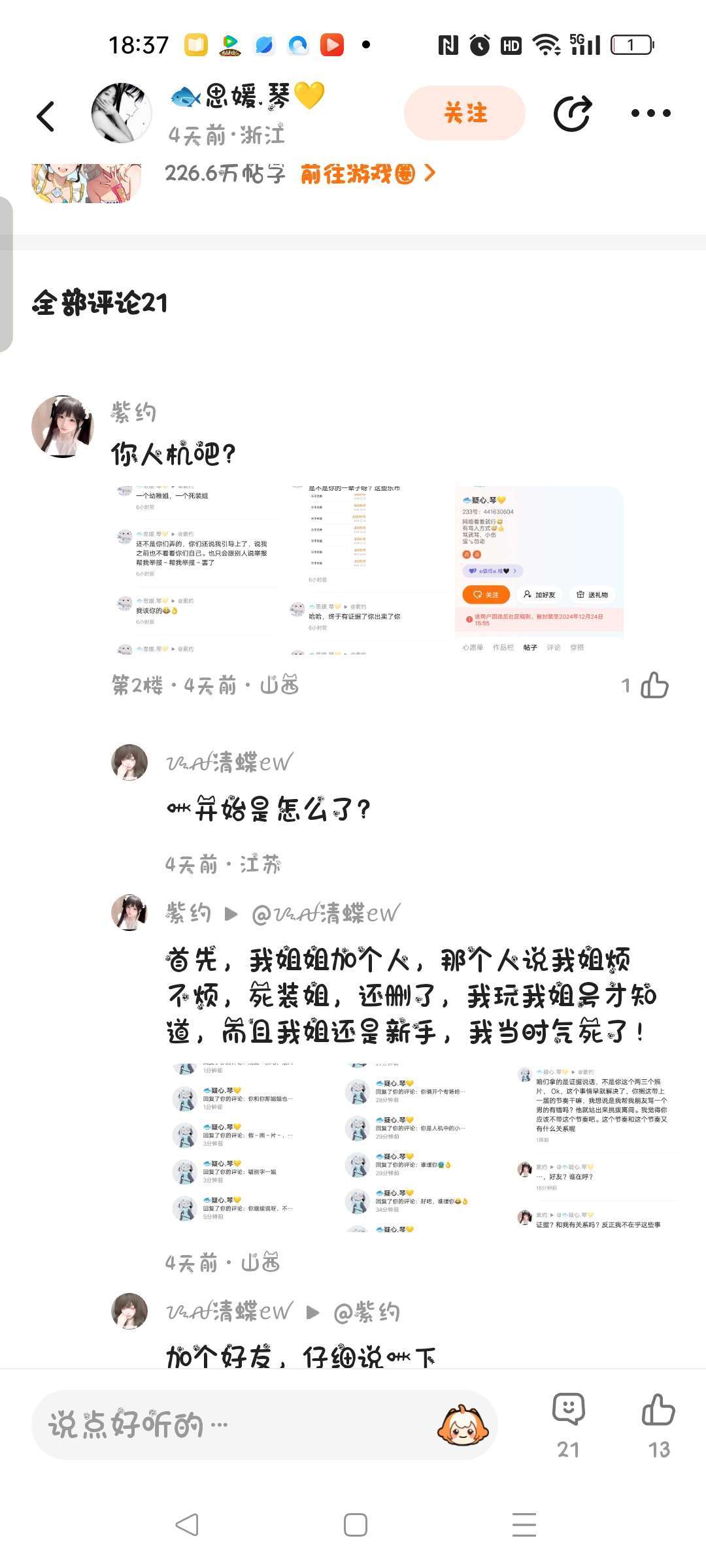Screen dimensions: 706x1568
Task: View third screenshot in 紫约's 你人机吧 comment
Action: (x=539, y=570)
